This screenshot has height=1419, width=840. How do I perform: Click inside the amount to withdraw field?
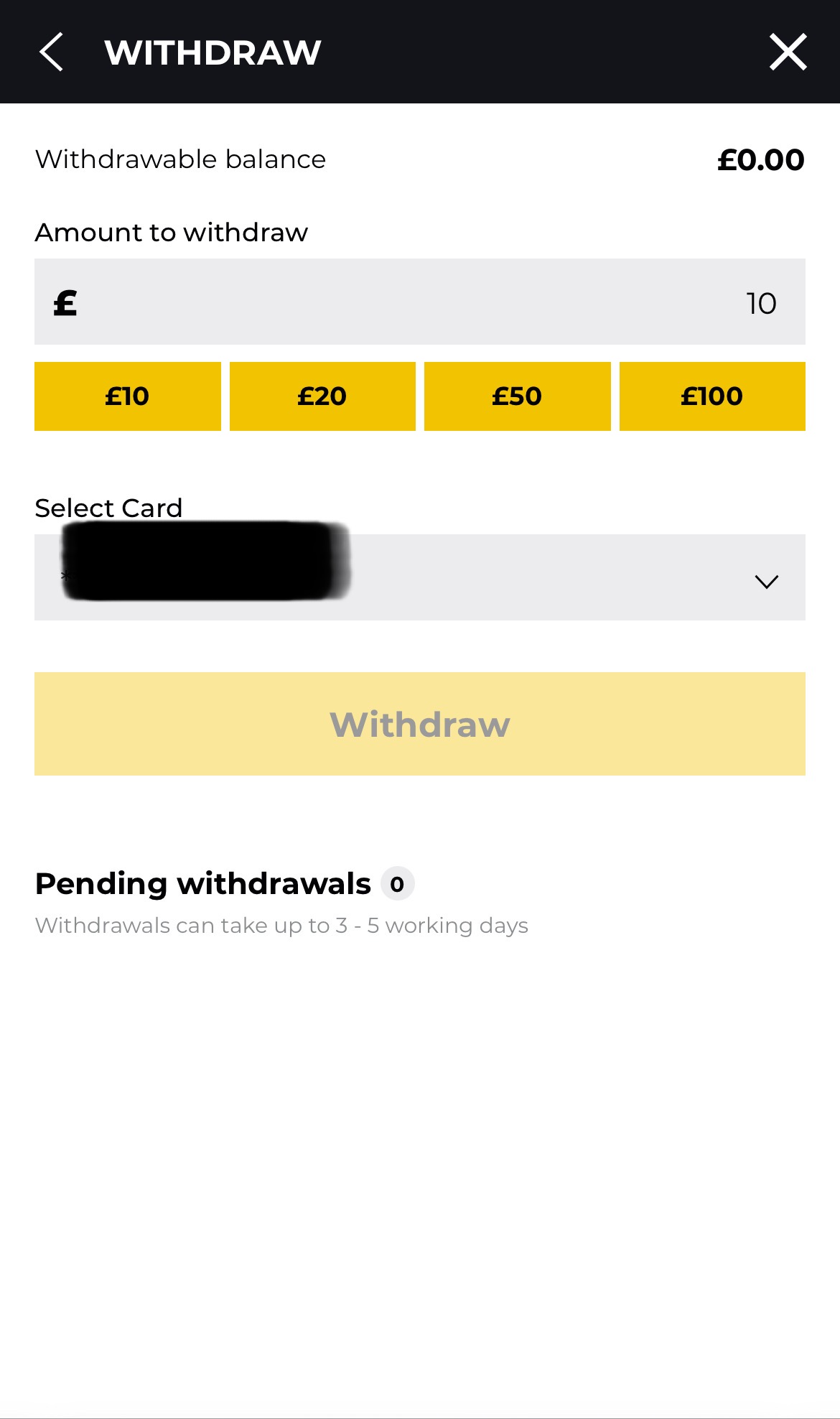tap(420, 302)
